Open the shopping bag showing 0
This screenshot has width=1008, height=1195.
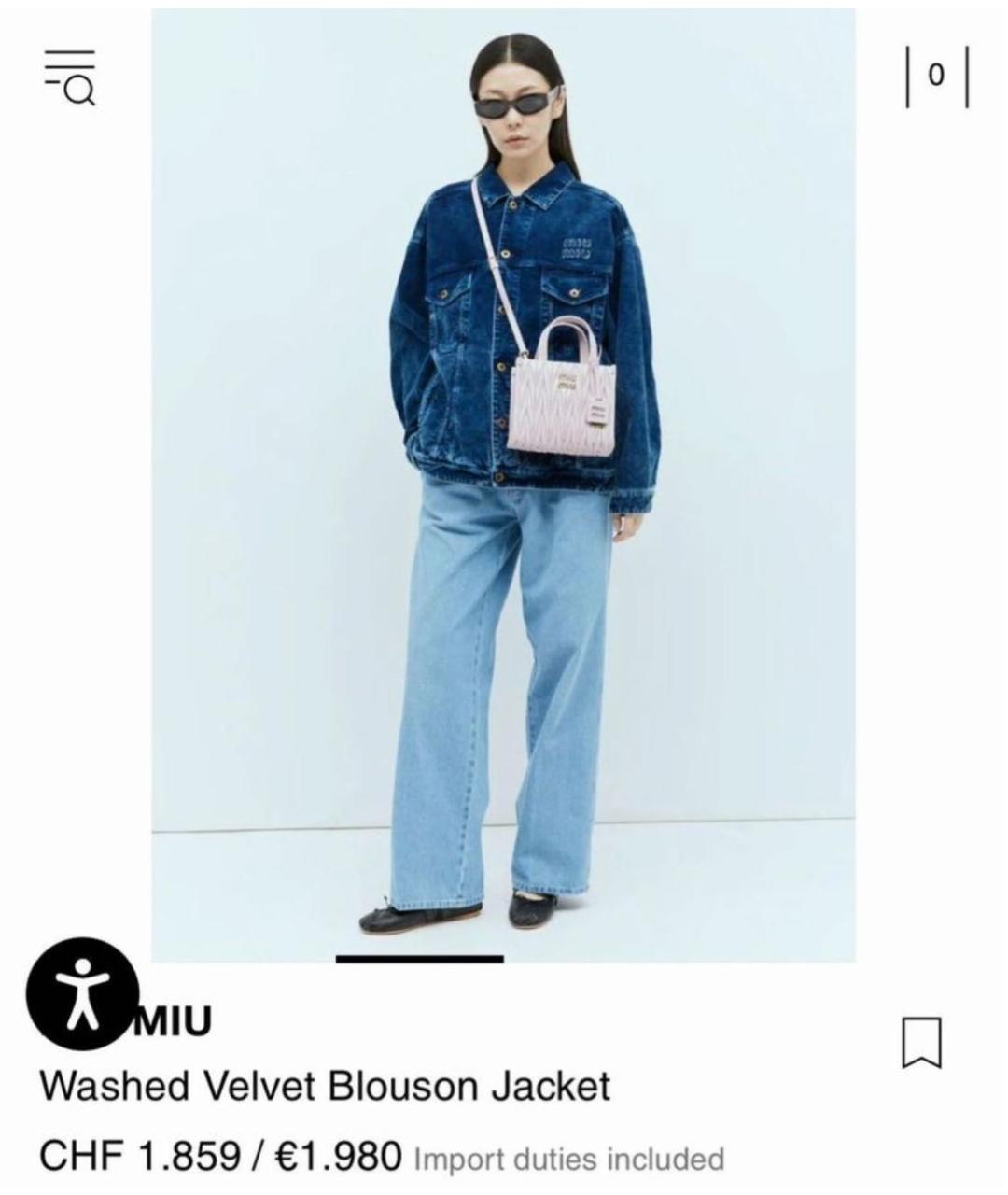click(x=936, y=75)
